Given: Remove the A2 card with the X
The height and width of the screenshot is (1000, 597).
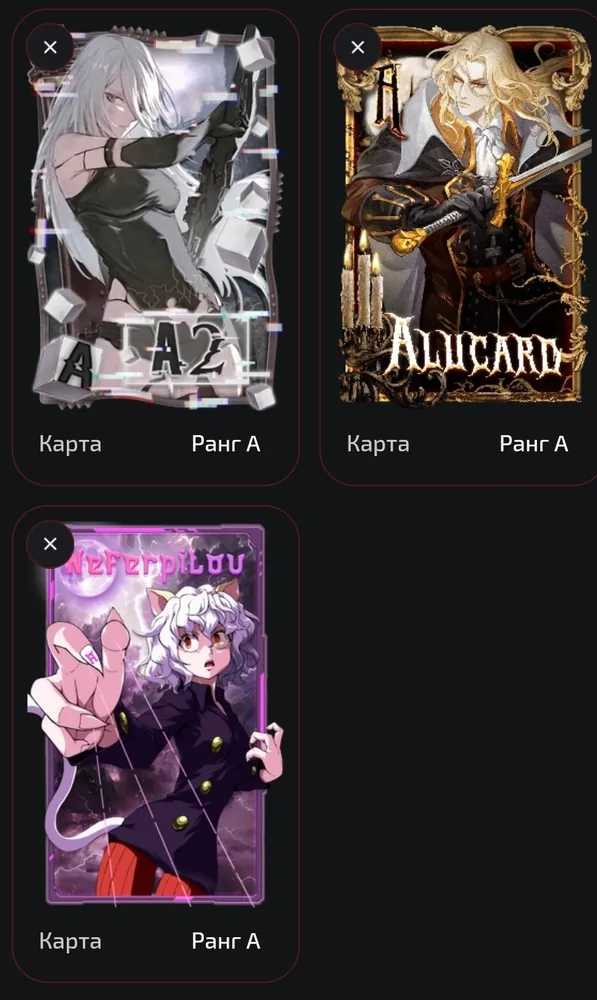Looking at the screenshot, I should click(50, 47).
